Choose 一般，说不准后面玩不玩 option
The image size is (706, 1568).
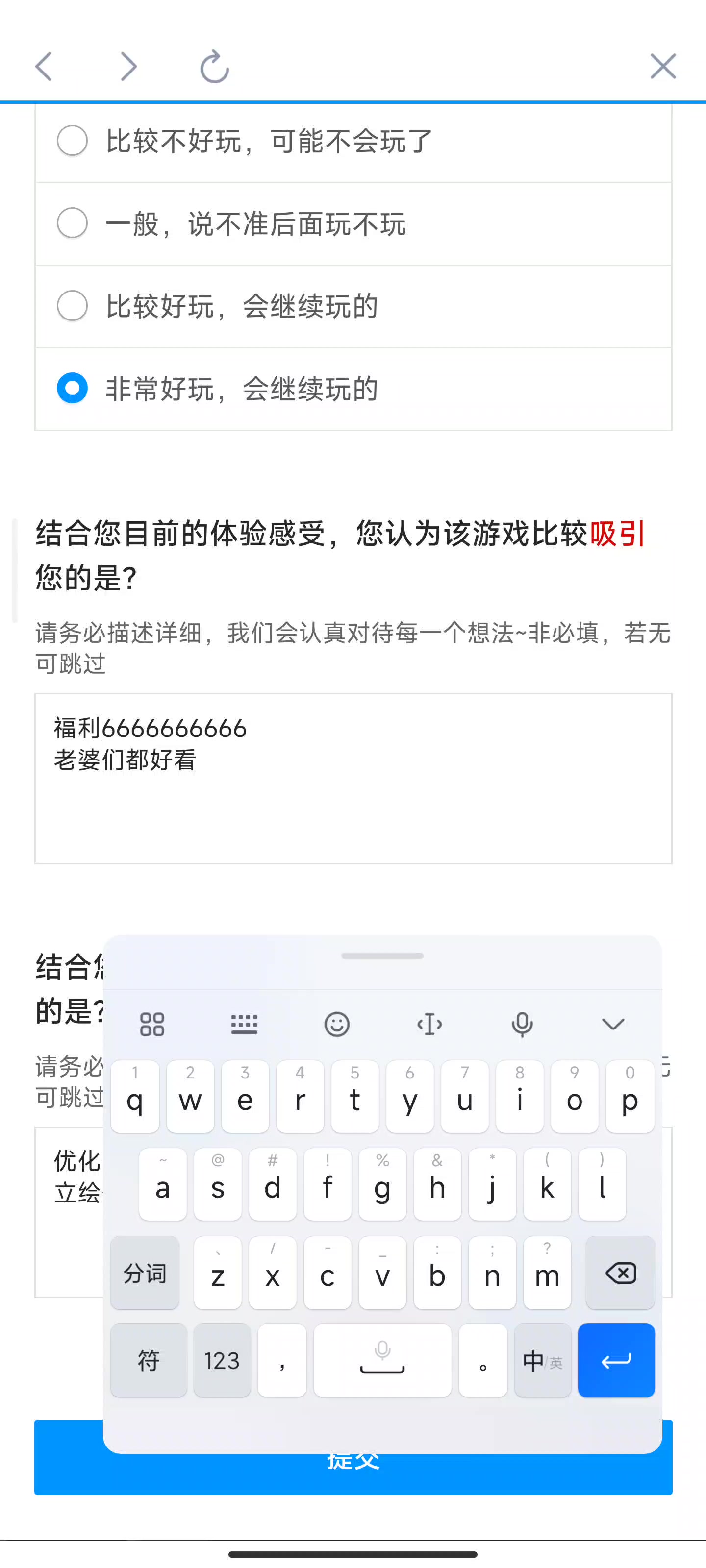(73, 223)
